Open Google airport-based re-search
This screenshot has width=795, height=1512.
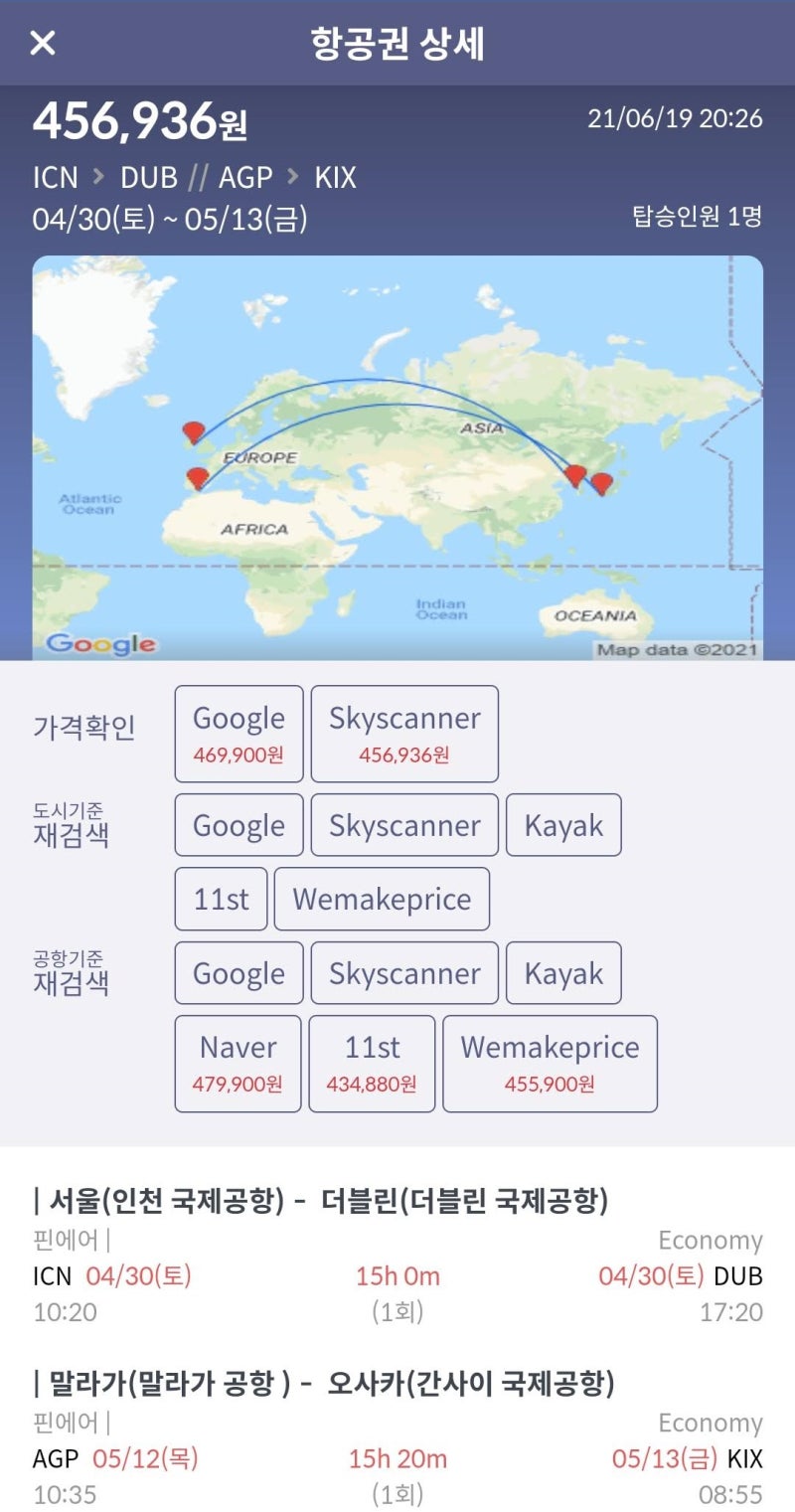(238, 972)
